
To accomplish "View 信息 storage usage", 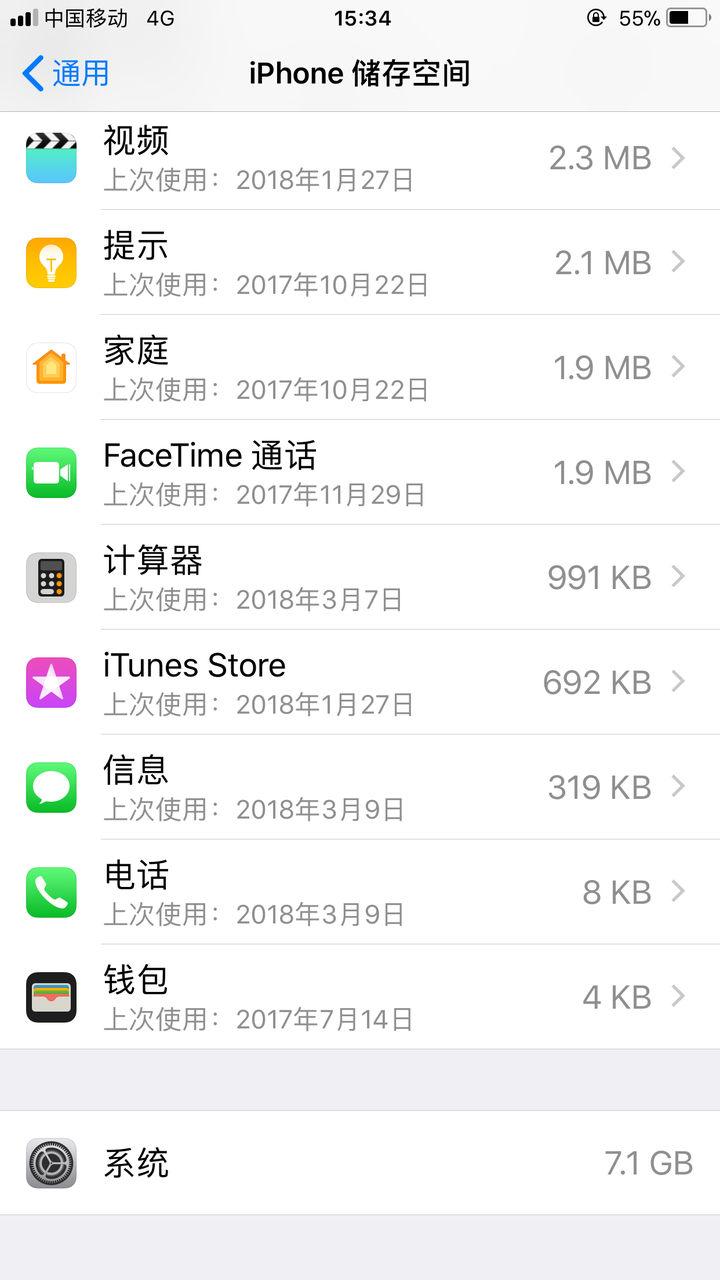I will (x=360, y=788).
